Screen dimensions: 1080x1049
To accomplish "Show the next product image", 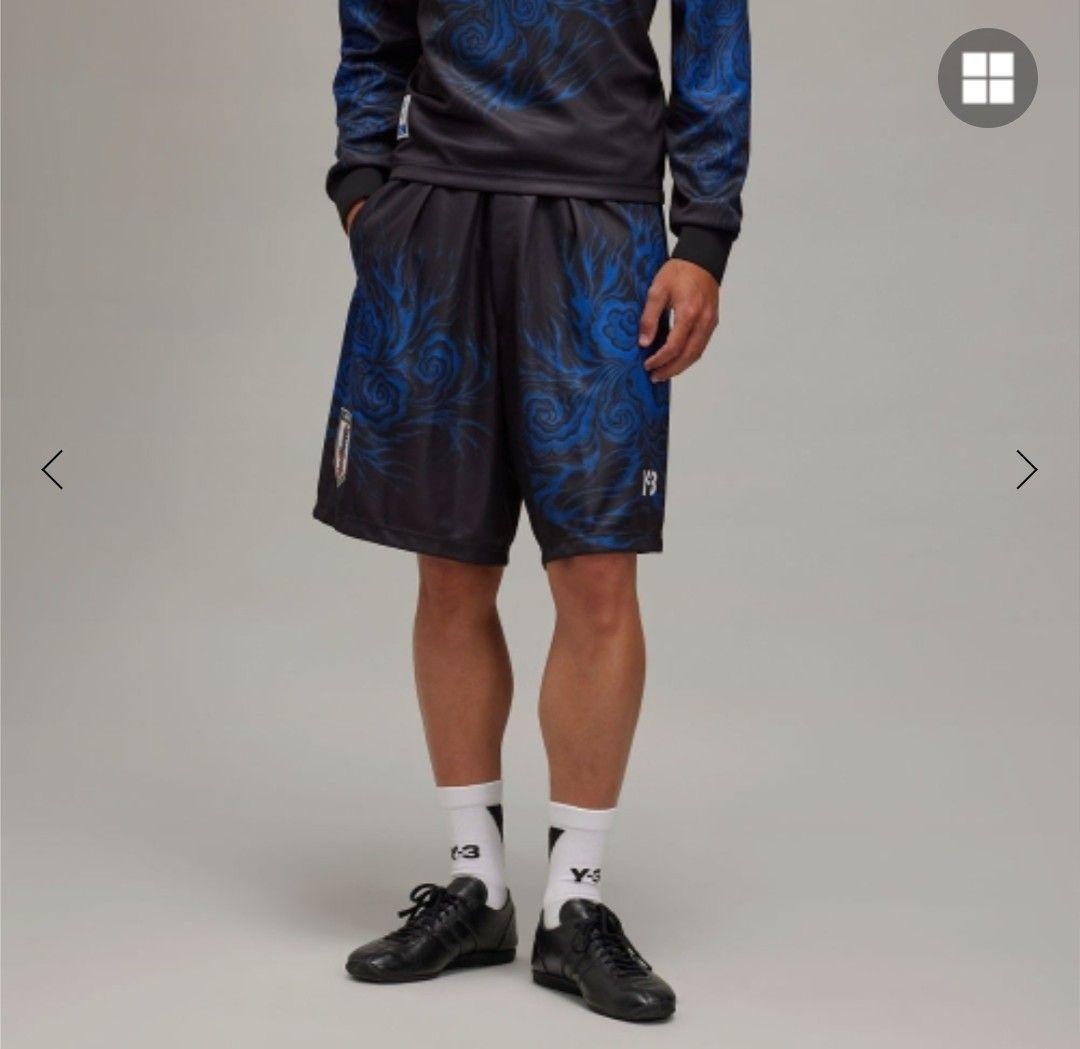I will pos(1026,469).
